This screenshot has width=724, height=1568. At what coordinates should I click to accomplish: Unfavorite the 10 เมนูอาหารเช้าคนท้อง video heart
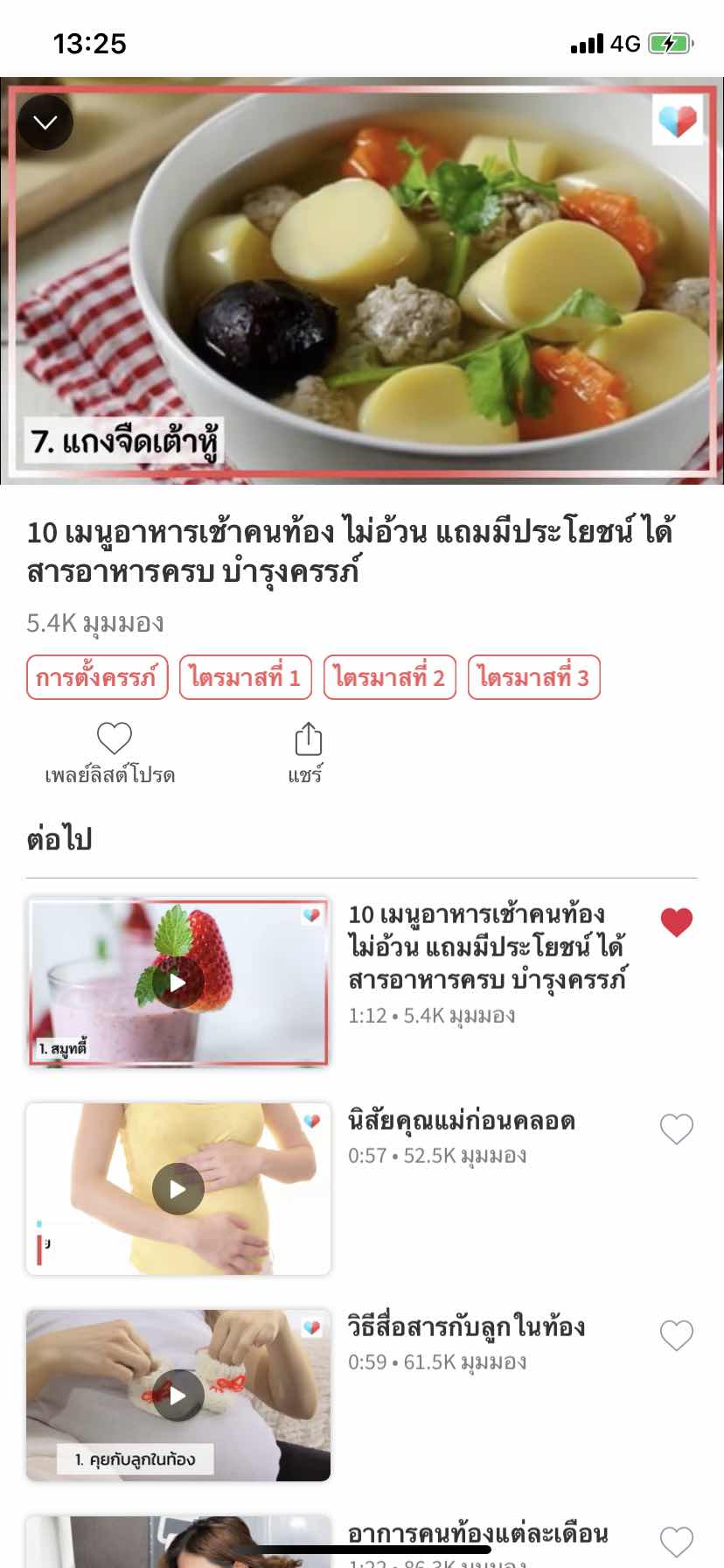coord(676,922)
